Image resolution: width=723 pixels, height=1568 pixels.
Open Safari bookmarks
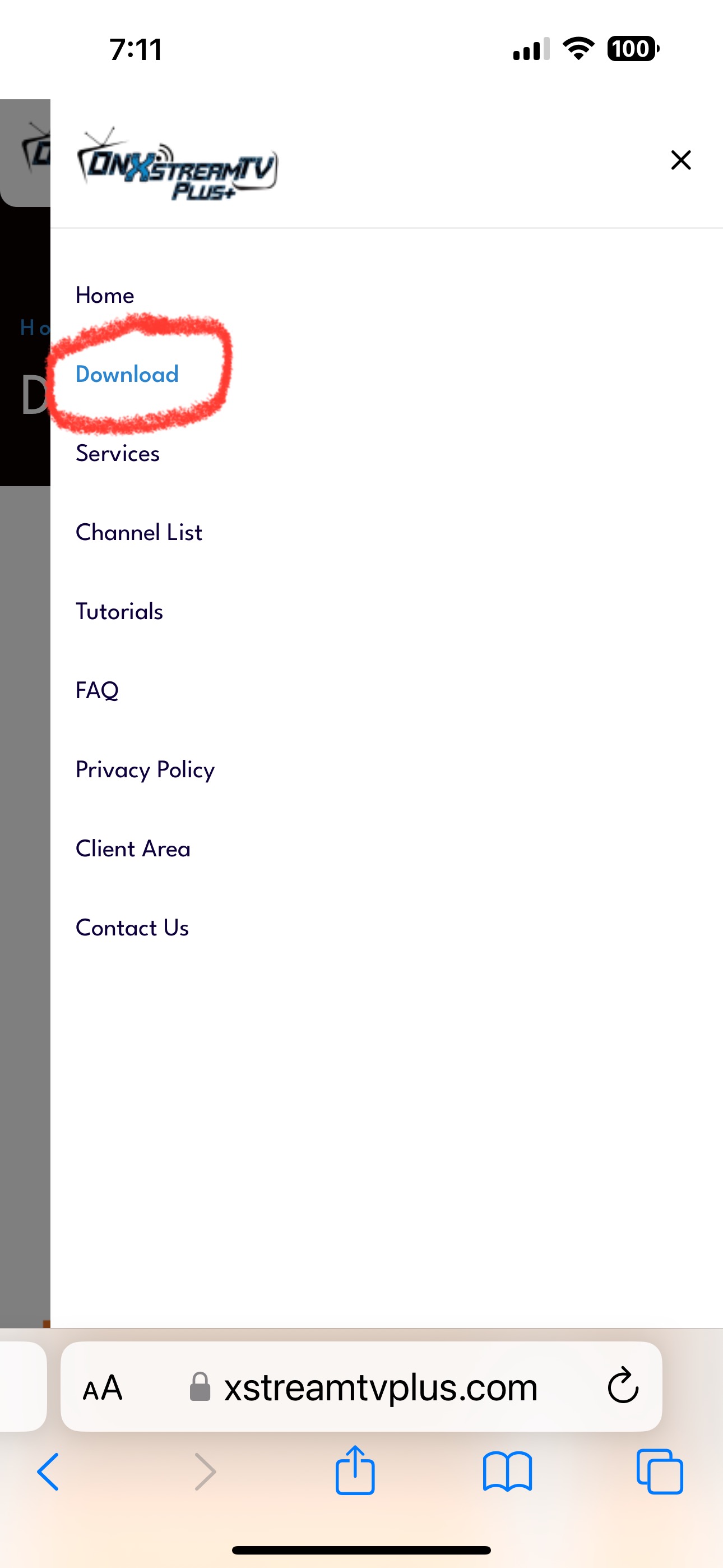pyautogui.click(x=507, y=1472)
